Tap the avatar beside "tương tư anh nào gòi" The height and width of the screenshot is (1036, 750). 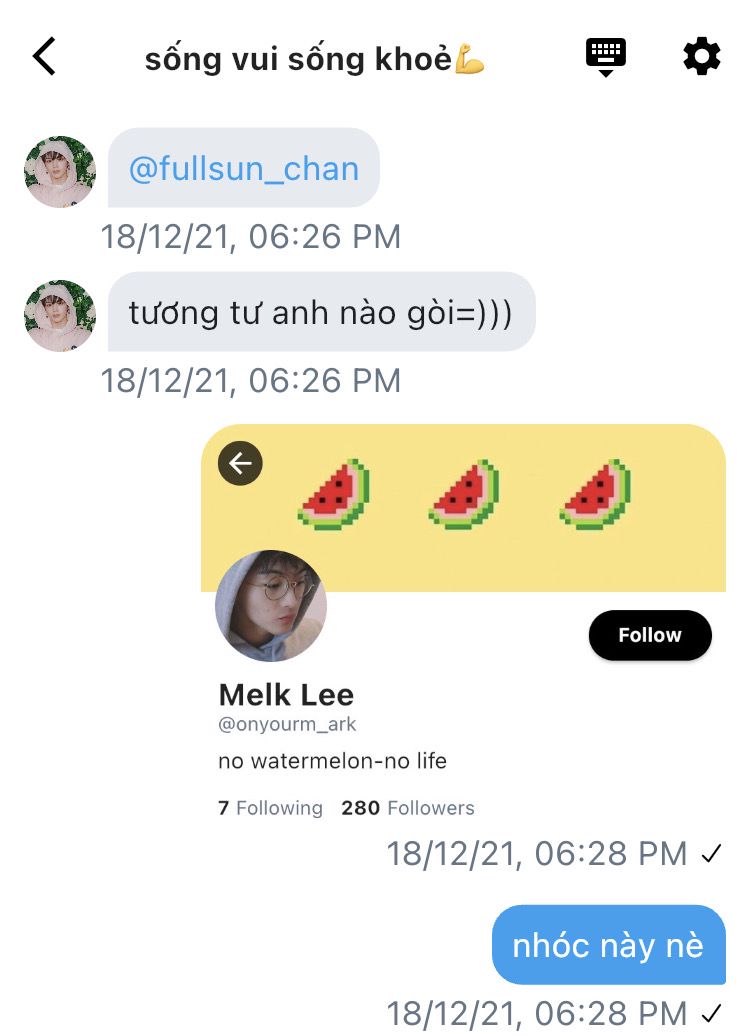click(60, 316)
